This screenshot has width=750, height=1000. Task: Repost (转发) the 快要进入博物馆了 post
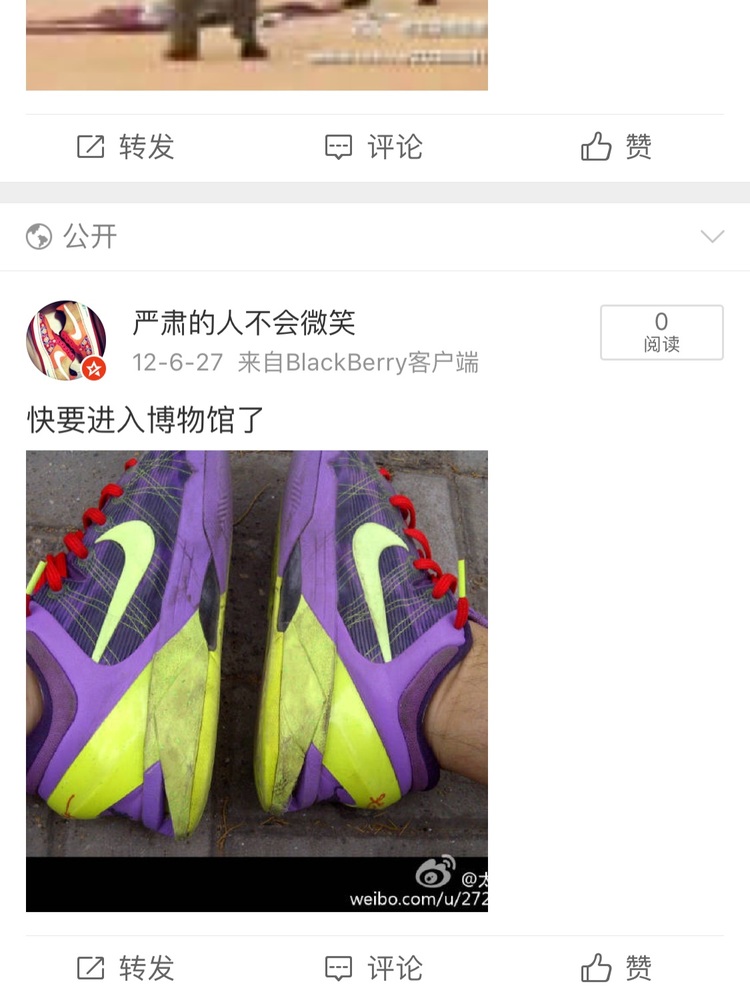(x=126, y=968)
